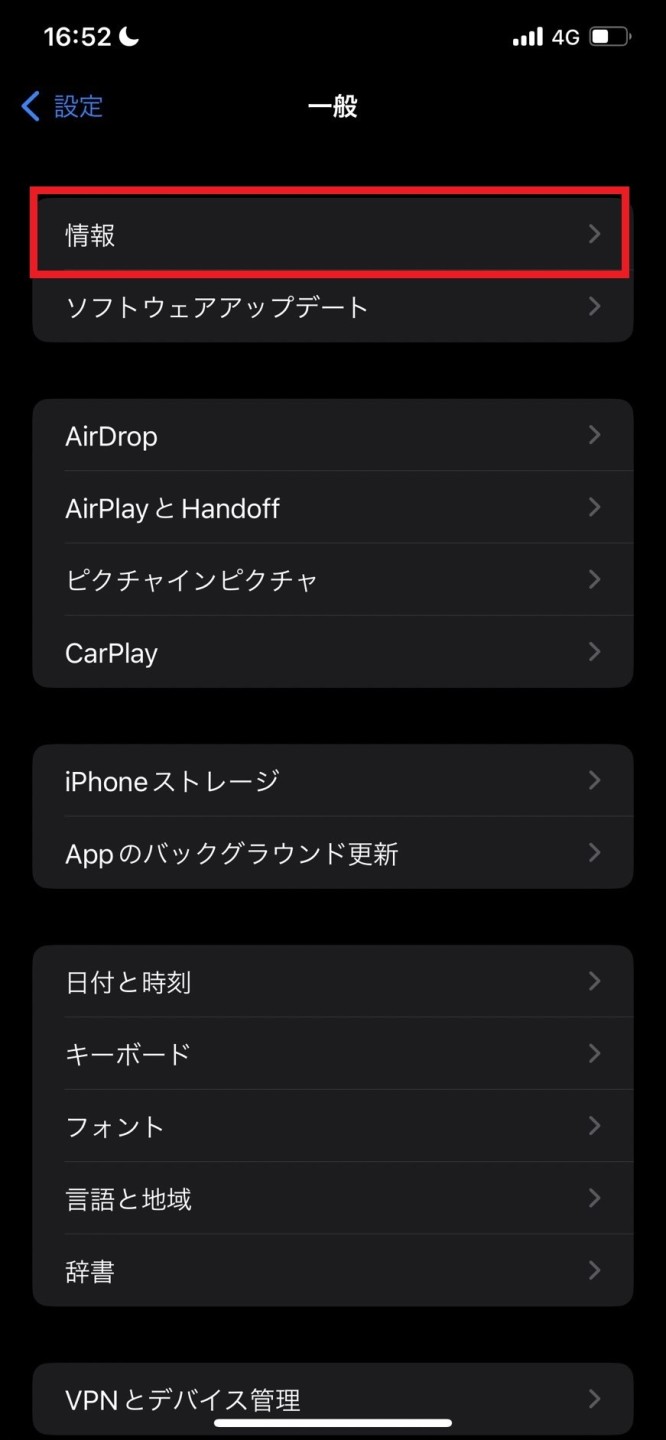This screenshot has height=1440, width=666.
Task: Open VPNとデバイス管理
Action: click(x=332, y=1399)
